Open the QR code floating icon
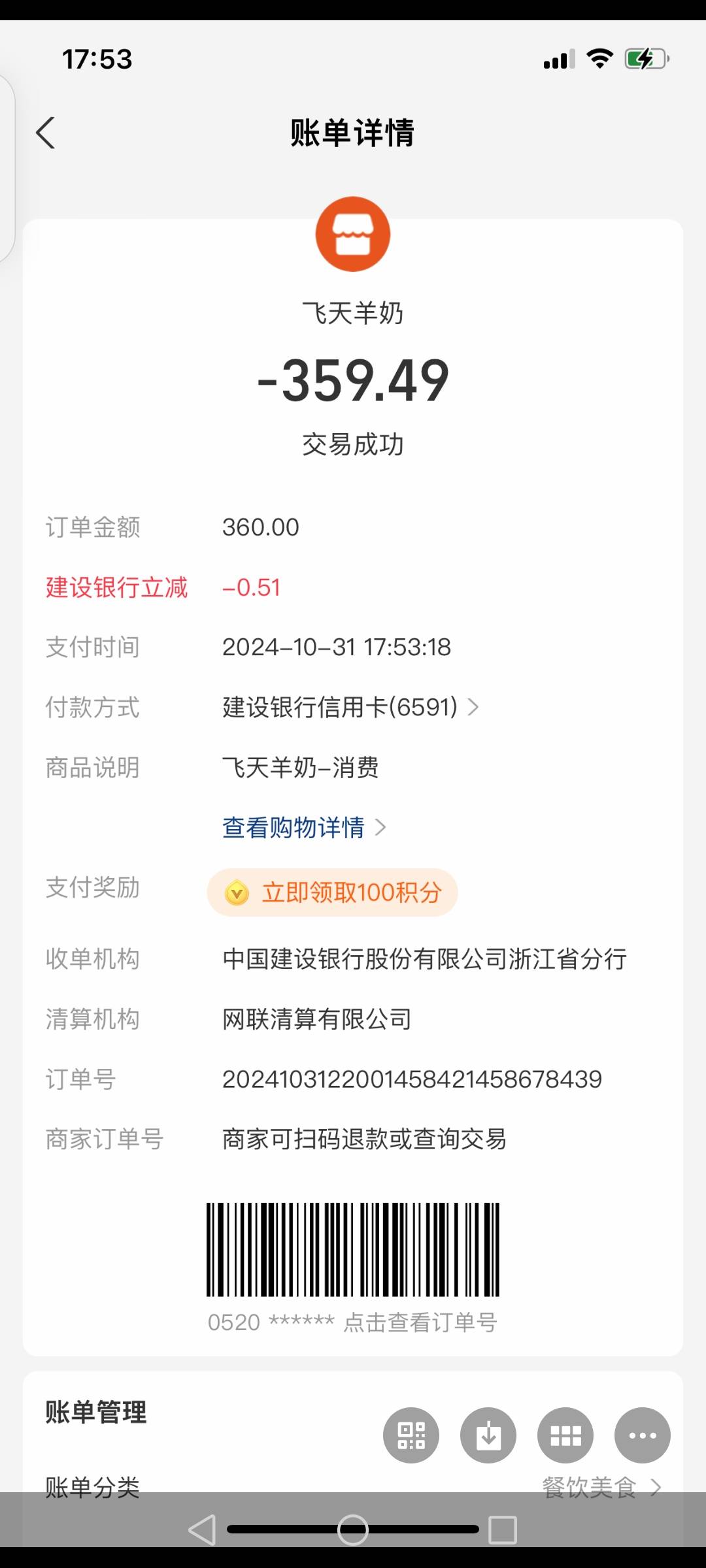The image size is (706, 1568). [x=411, y=1435]
